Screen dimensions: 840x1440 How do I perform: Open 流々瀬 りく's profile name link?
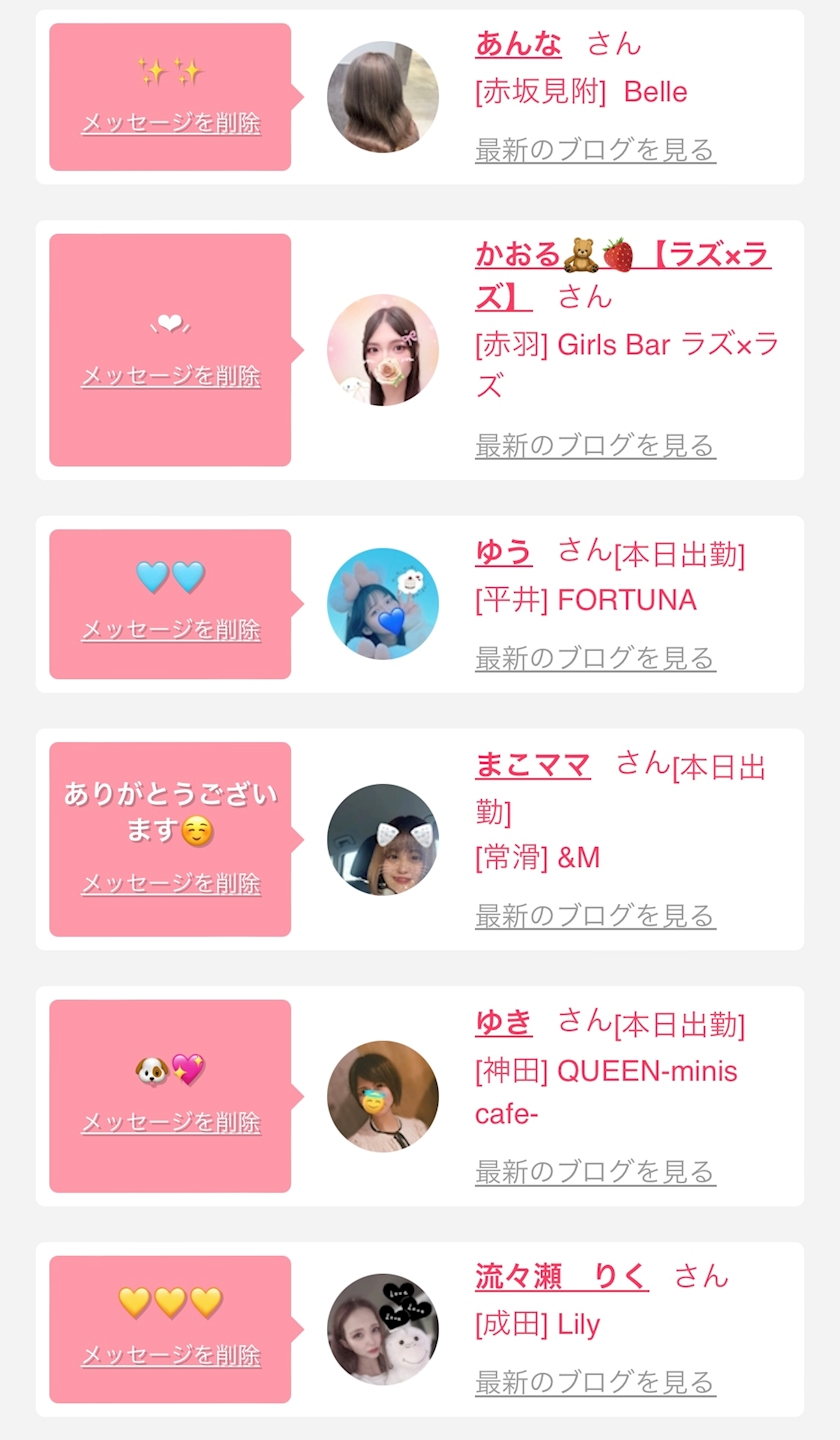point(561,1277)
